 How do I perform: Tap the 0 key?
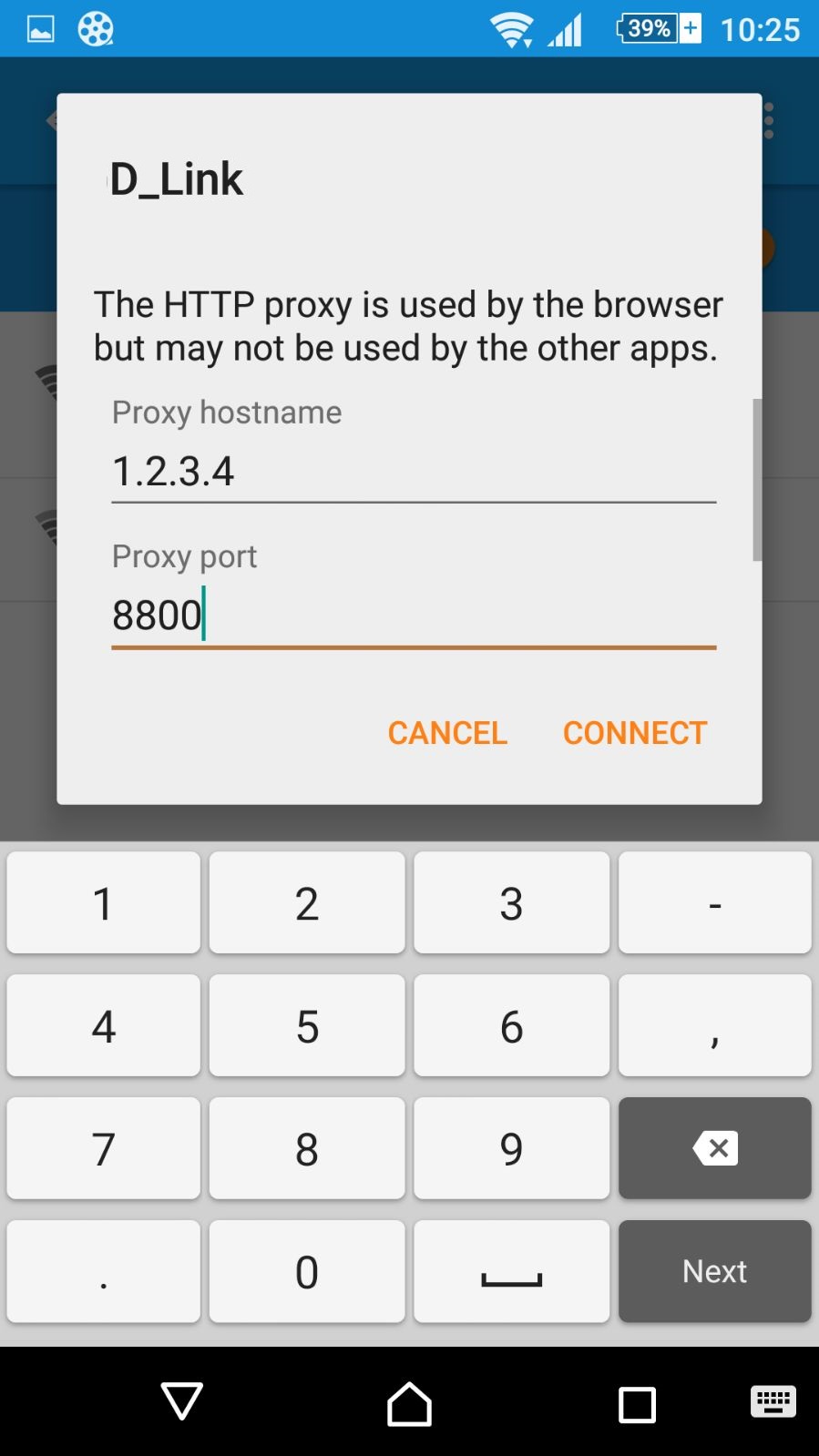click(x=307, y=1271)
